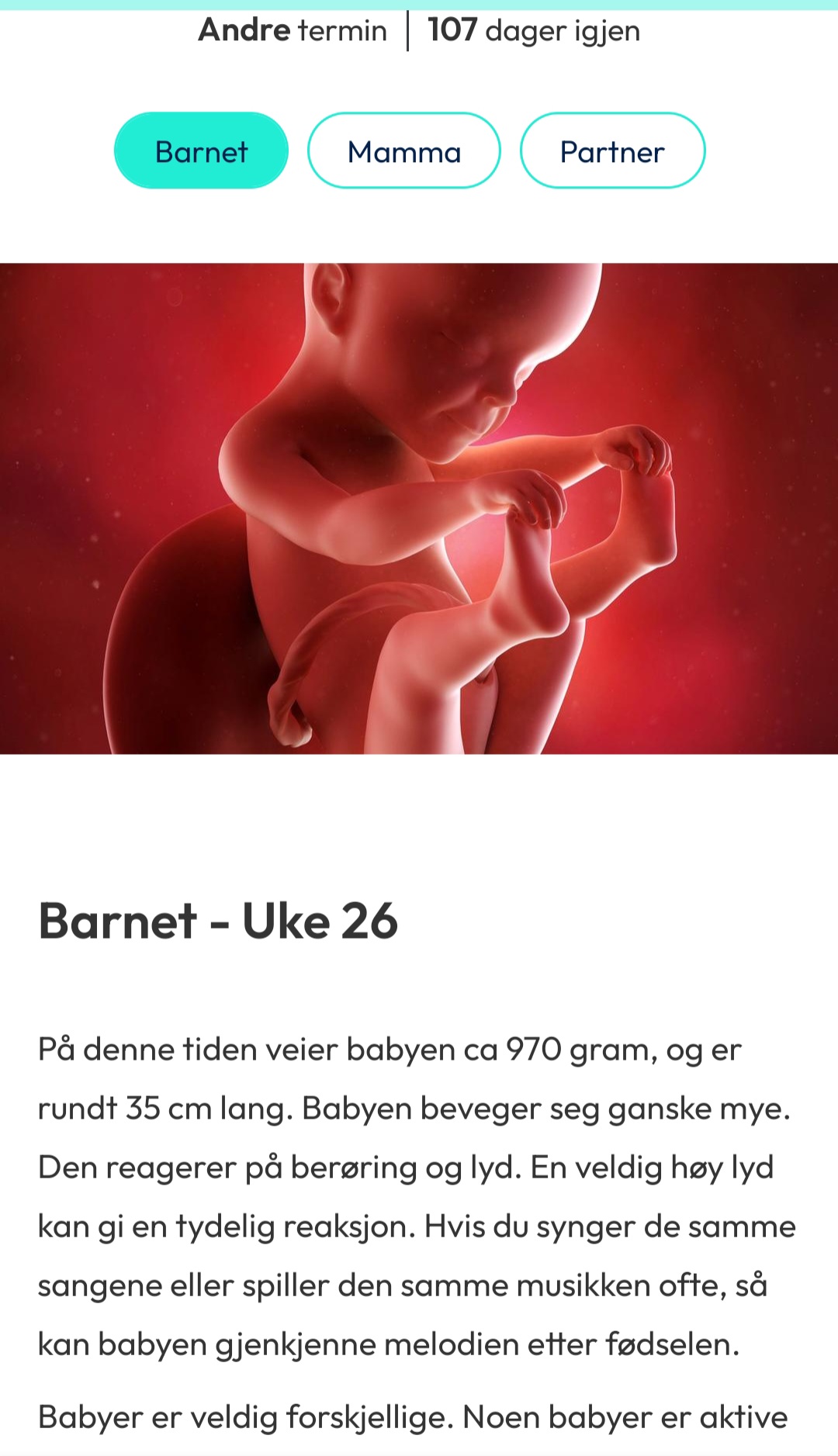Switch to the Mamma tab
The width and height of the screenshot is (838, 1456).
(403, 150)
